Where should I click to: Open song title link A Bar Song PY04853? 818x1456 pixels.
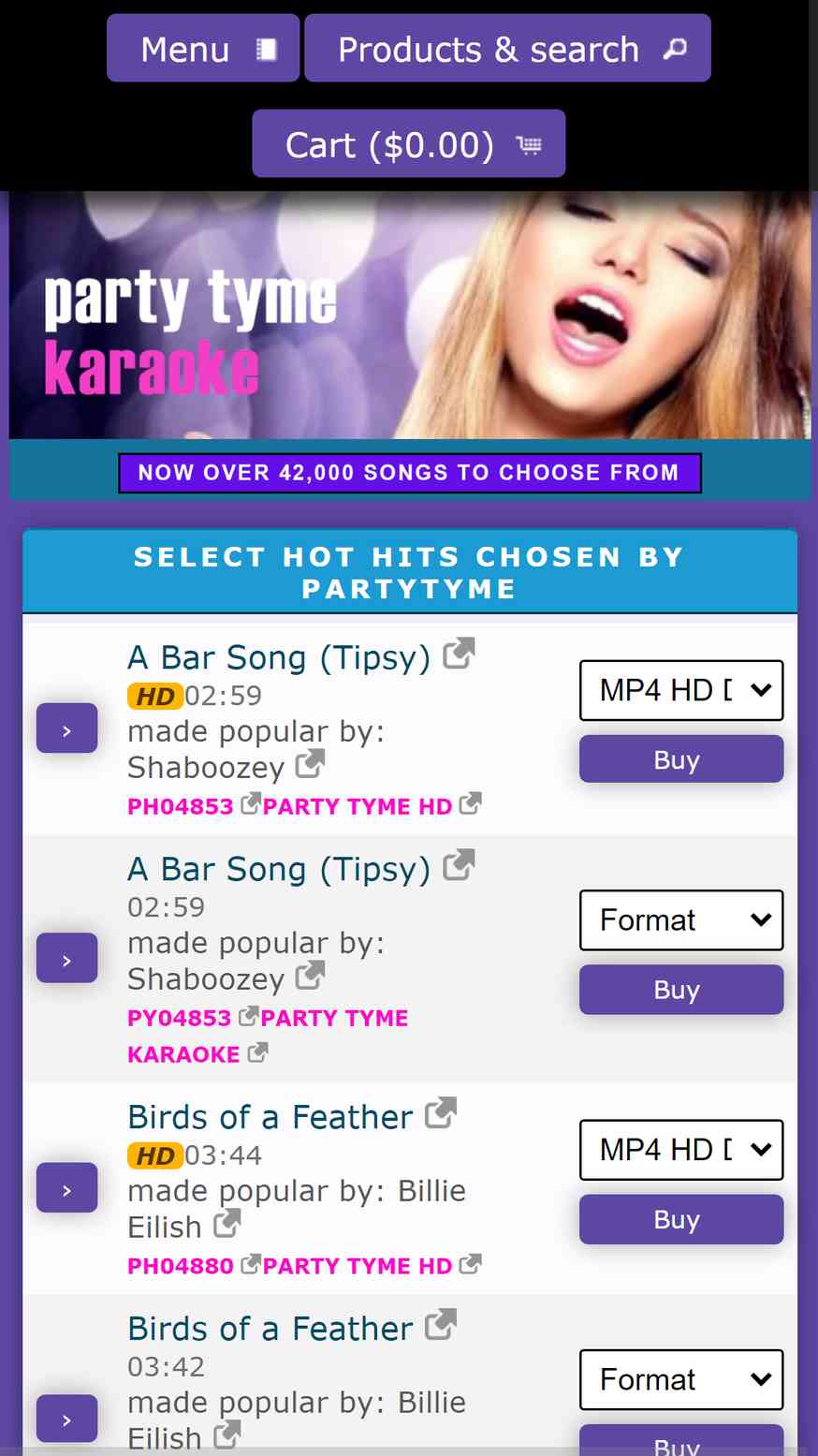click(279, 869)
